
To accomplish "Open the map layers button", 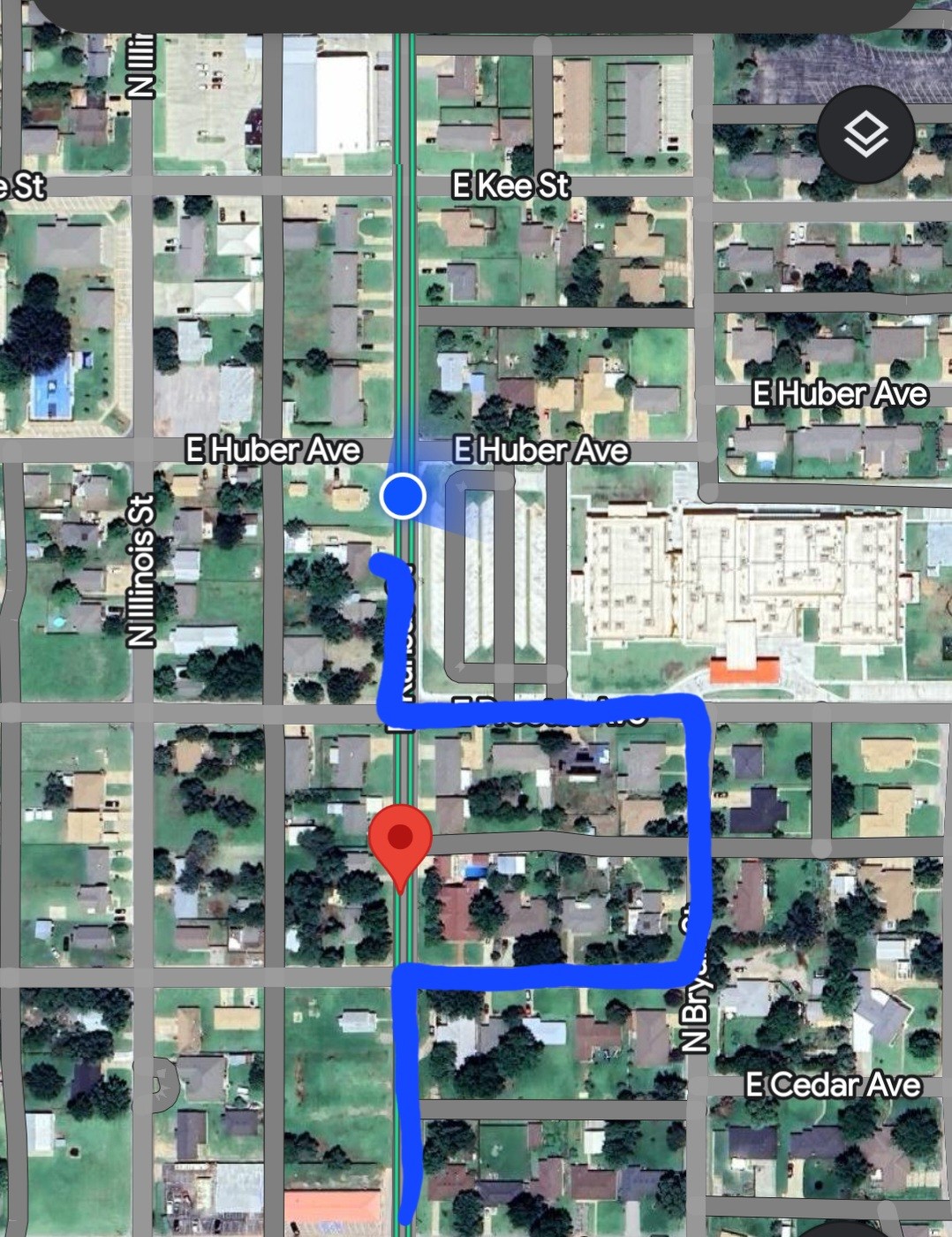I will pos(865,135).
